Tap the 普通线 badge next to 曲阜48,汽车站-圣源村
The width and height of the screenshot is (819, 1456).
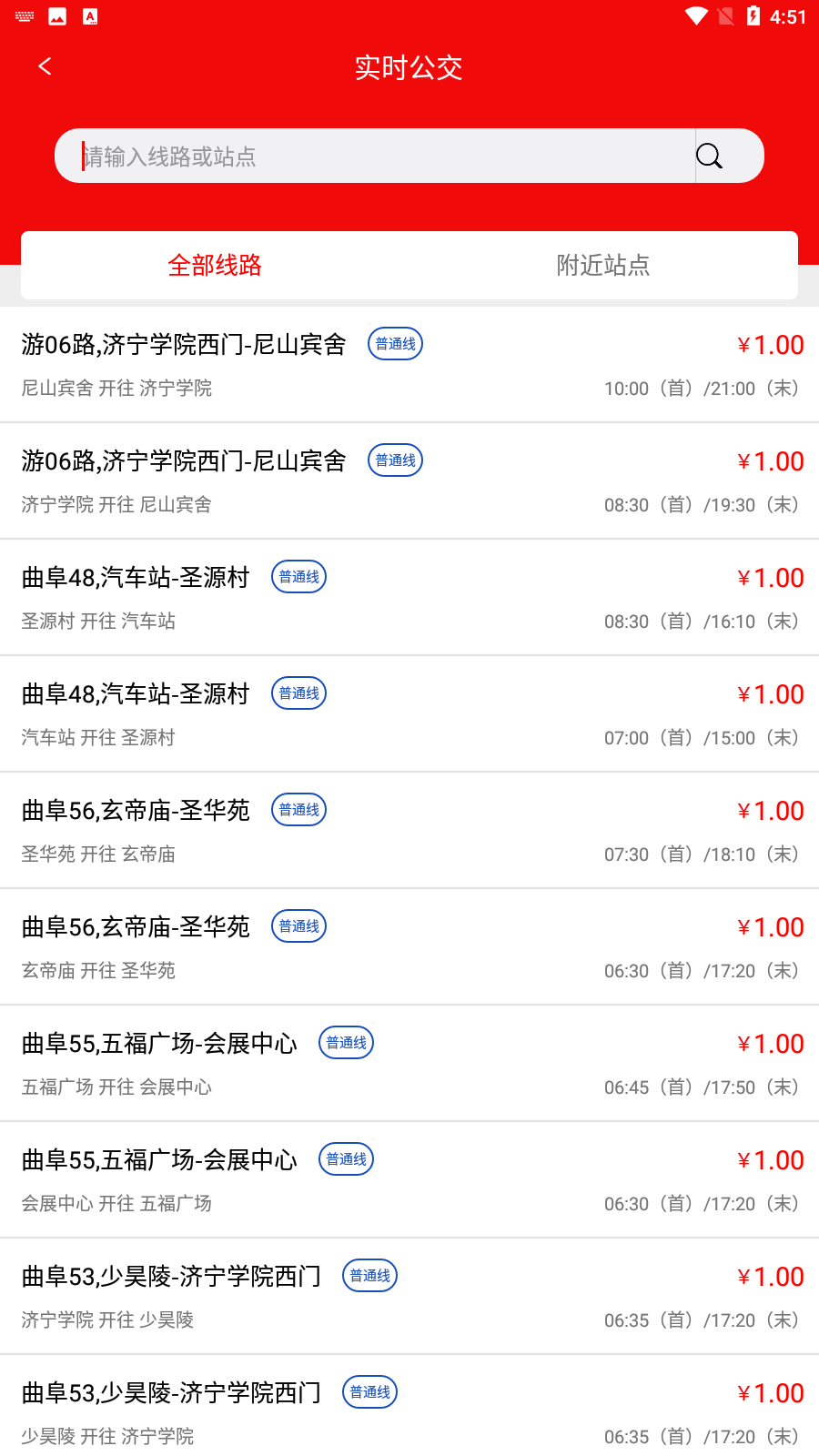click(298, 577)
